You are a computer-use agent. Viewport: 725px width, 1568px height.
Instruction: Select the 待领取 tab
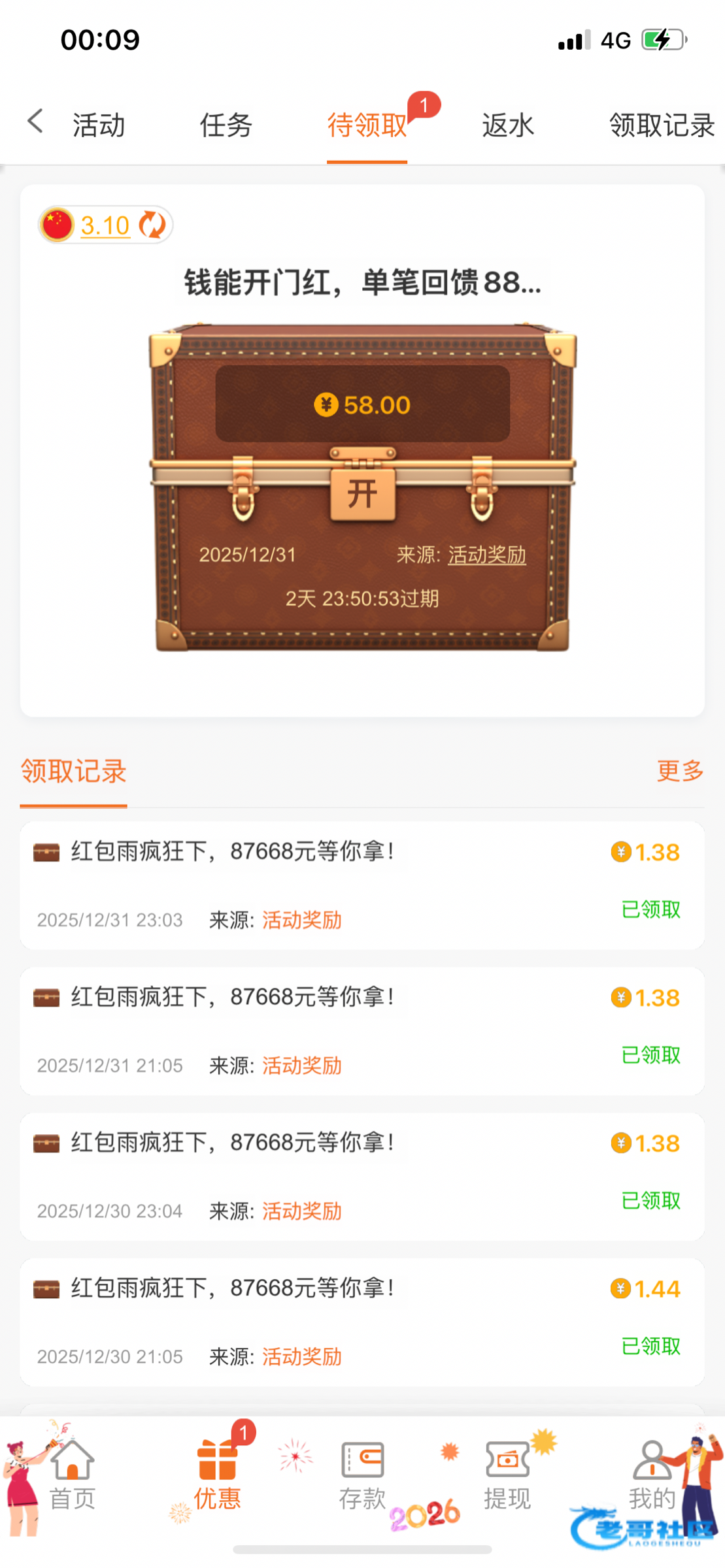pyautogui.click(x=367, y=125)
